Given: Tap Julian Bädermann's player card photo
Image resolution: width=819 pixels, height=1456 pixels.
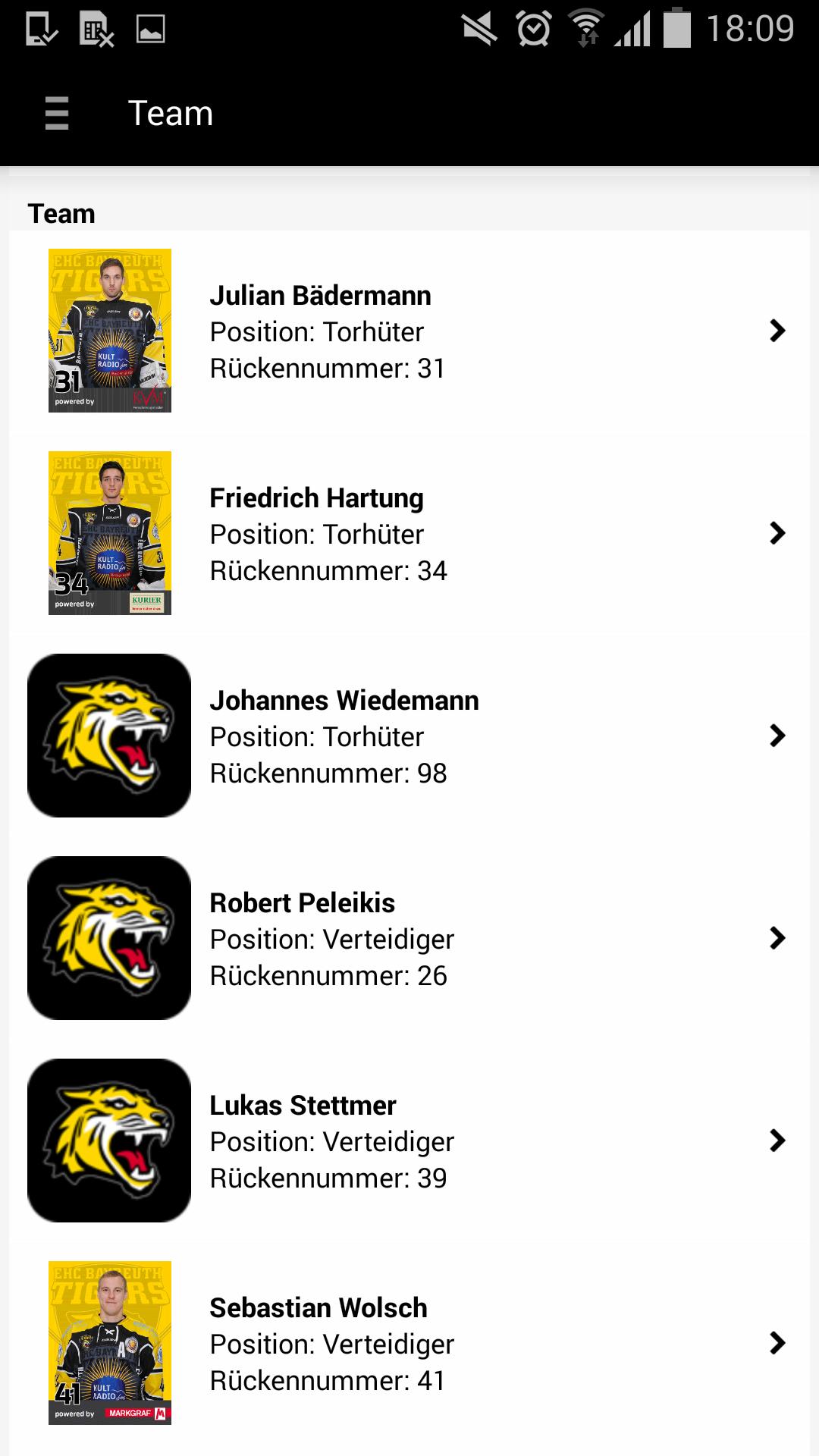Looking at the screenshot, I should point(111,329).
